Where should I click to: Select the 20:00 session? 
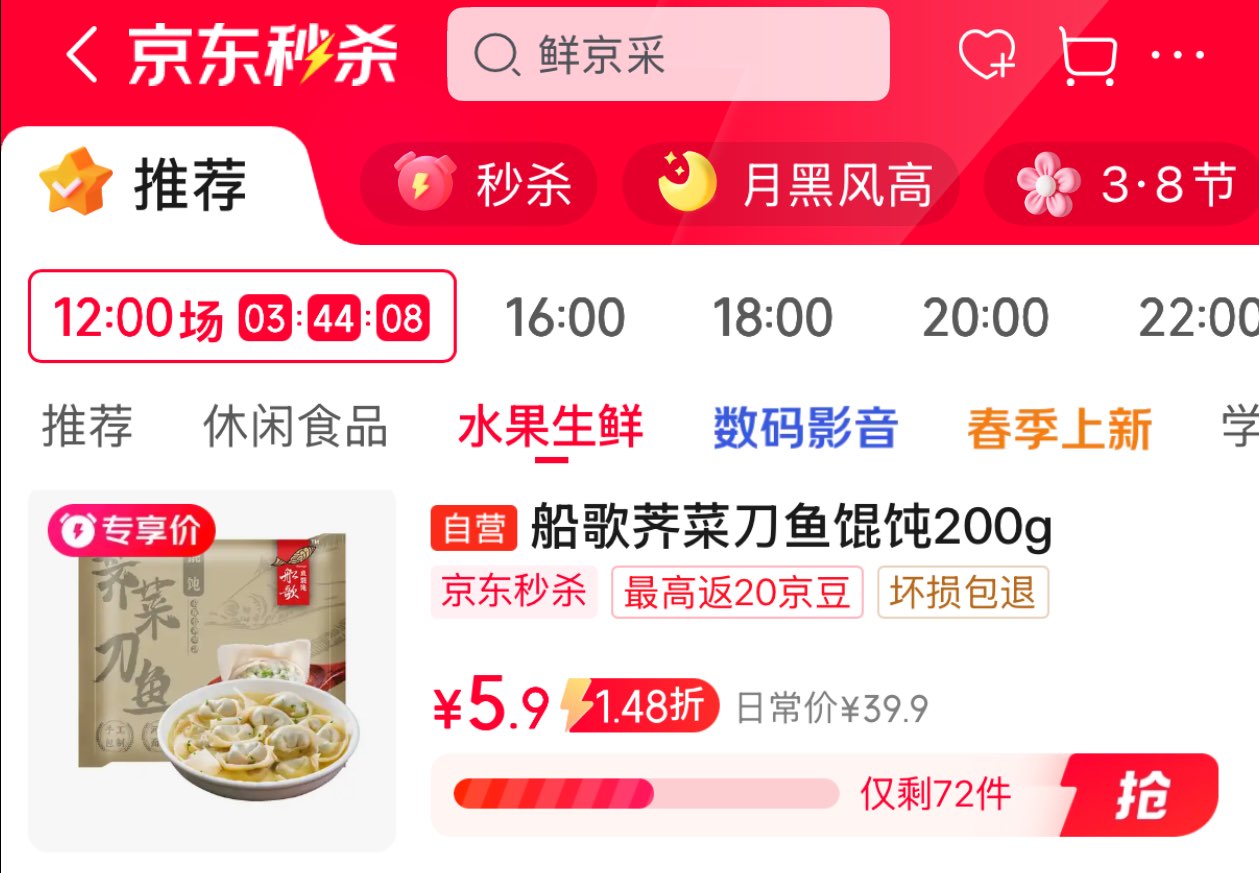pos(985,318)
